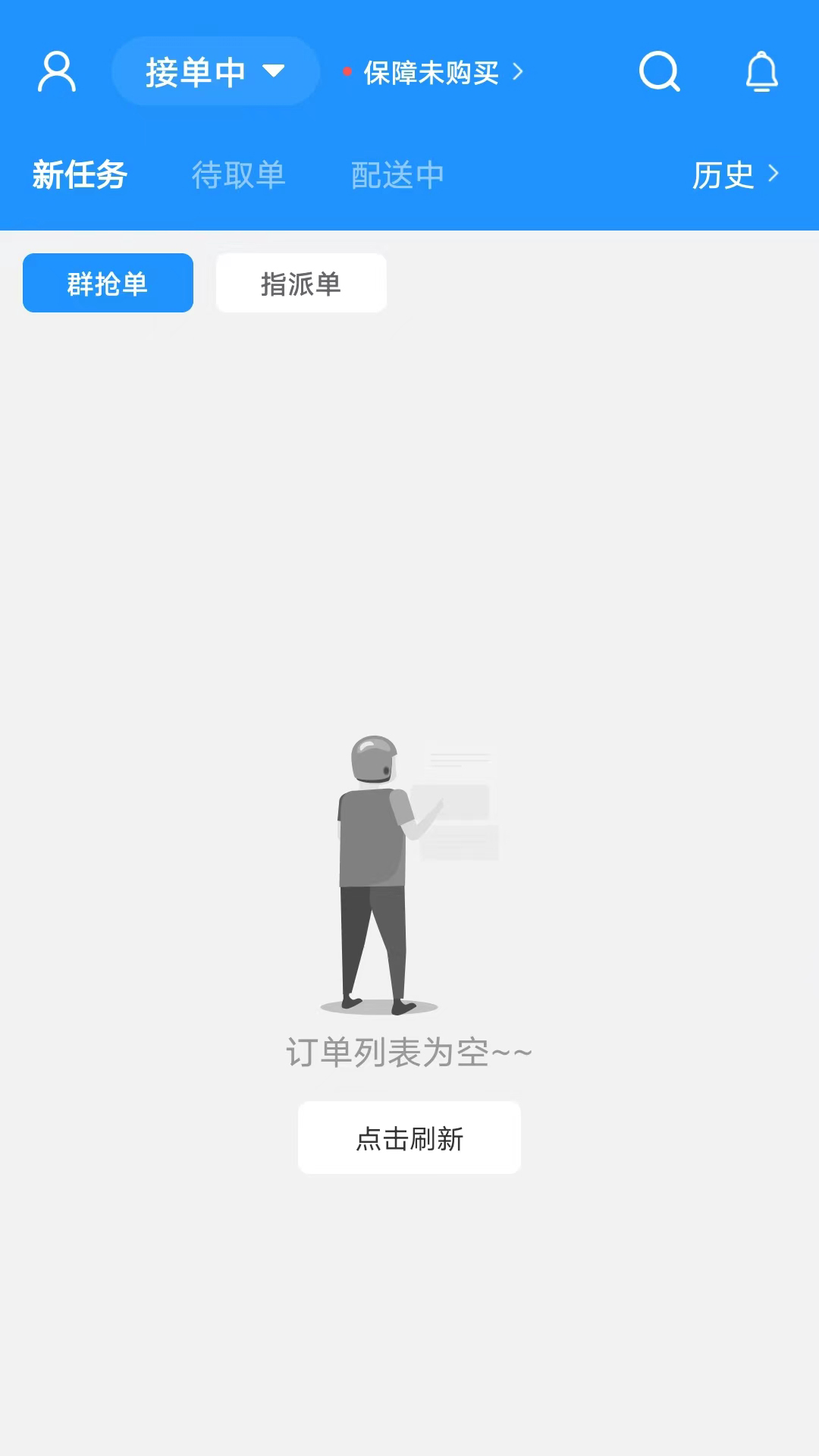Switch to the 待取单 tab
This screenshot has height=1456, width=819.
tap(238, 174)
